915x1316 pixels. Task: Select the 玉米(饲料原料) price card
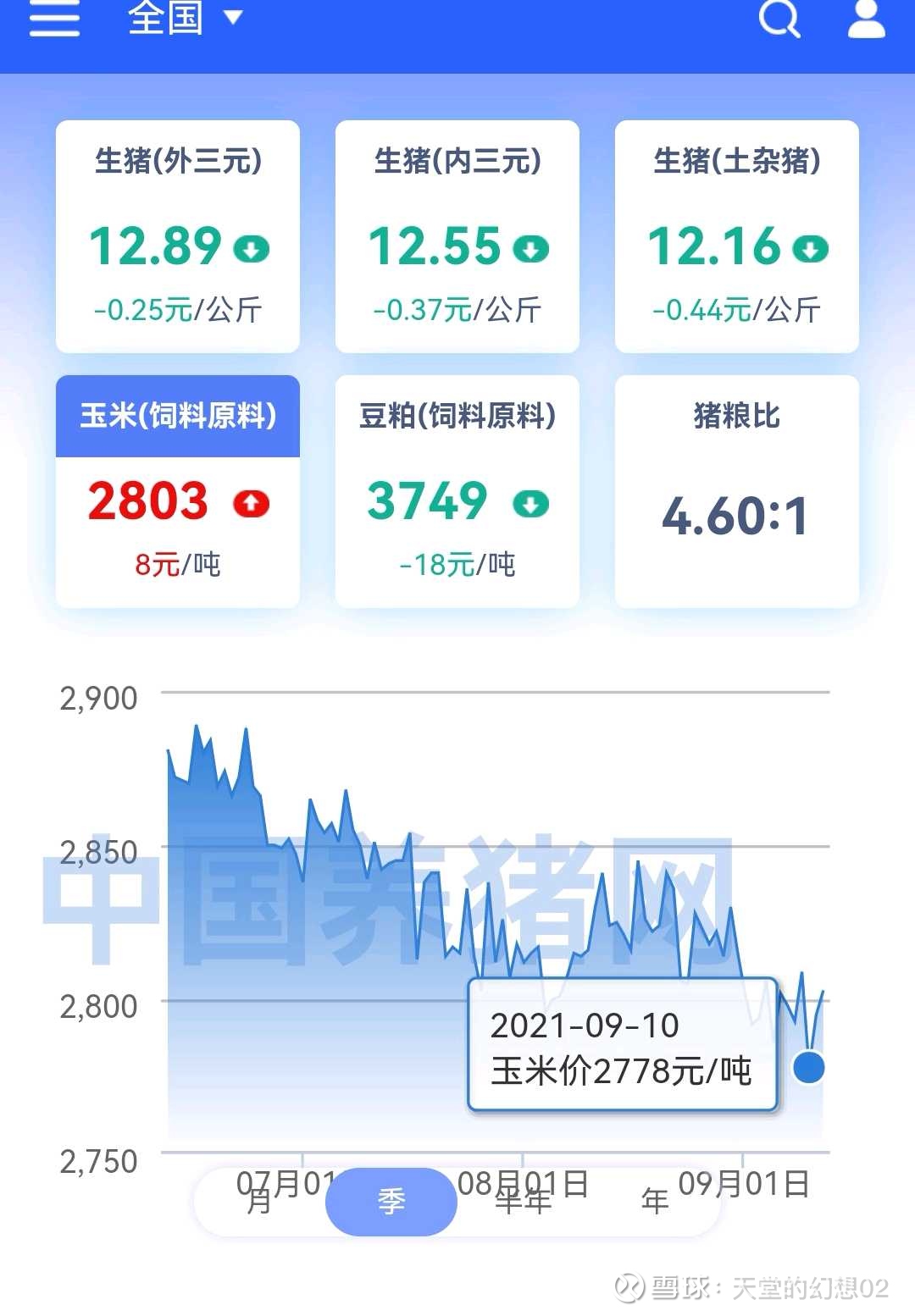(178, 491)
